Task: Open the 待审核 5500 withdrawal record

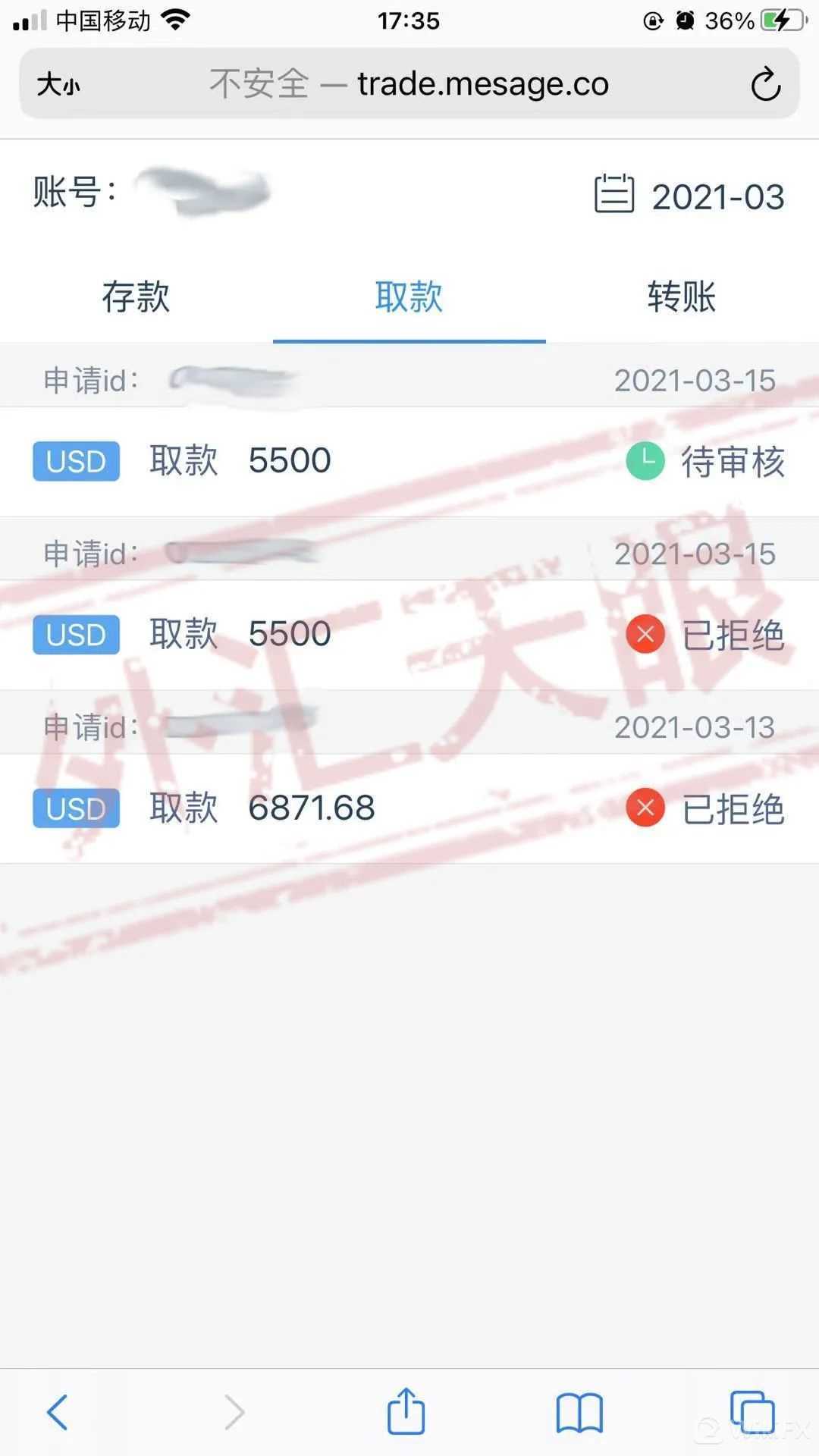Action: pyautogui.click(x=409, y=461)
